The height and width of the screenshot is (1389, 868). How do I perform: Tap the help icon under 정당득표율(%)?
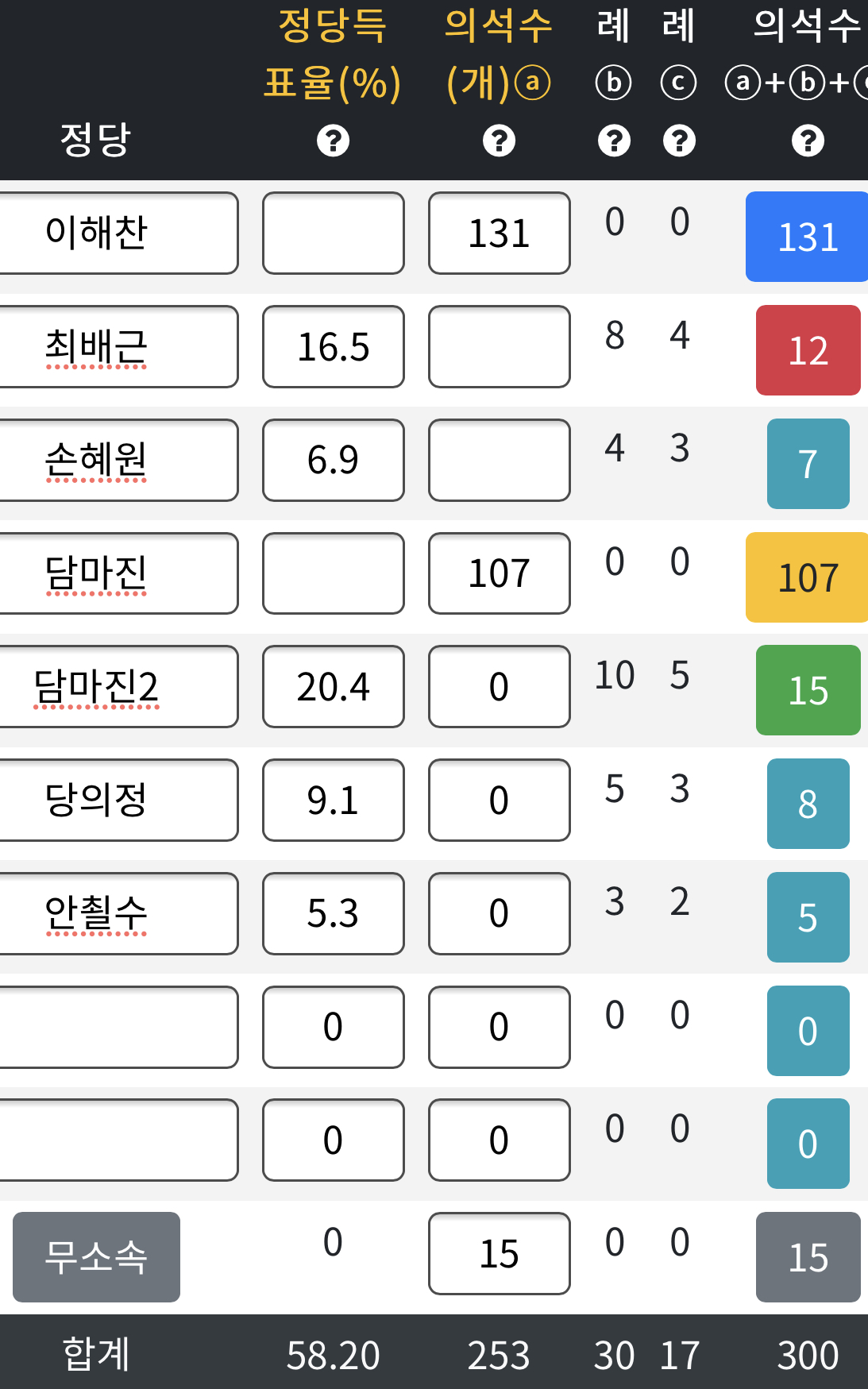click(x=333, y=141)
